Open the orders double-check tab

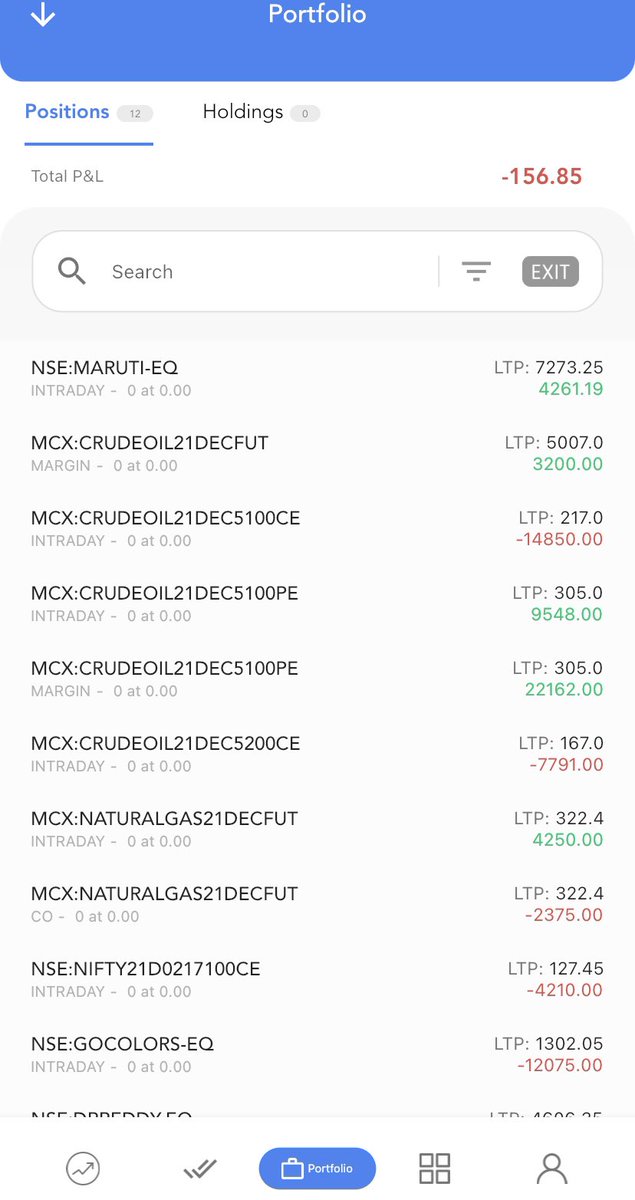[x=200, y=1168]
